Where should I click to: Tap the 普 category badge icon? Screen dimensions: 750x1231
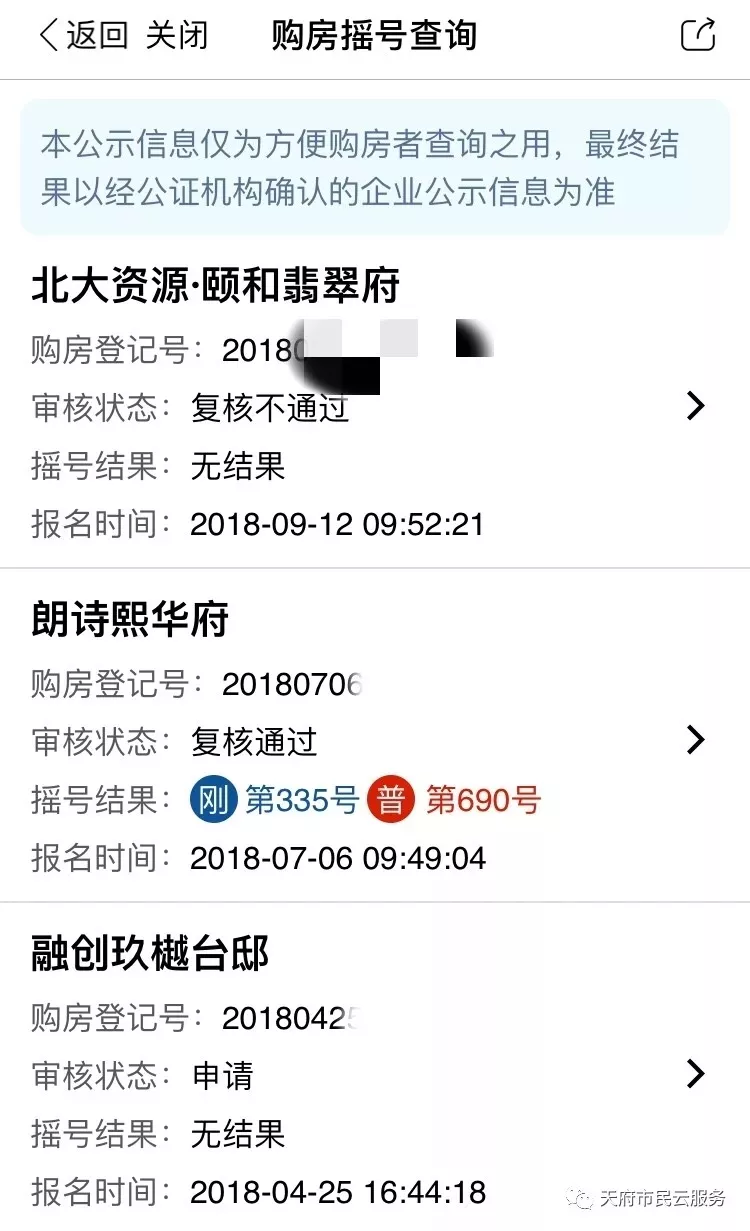click(391, 799)
